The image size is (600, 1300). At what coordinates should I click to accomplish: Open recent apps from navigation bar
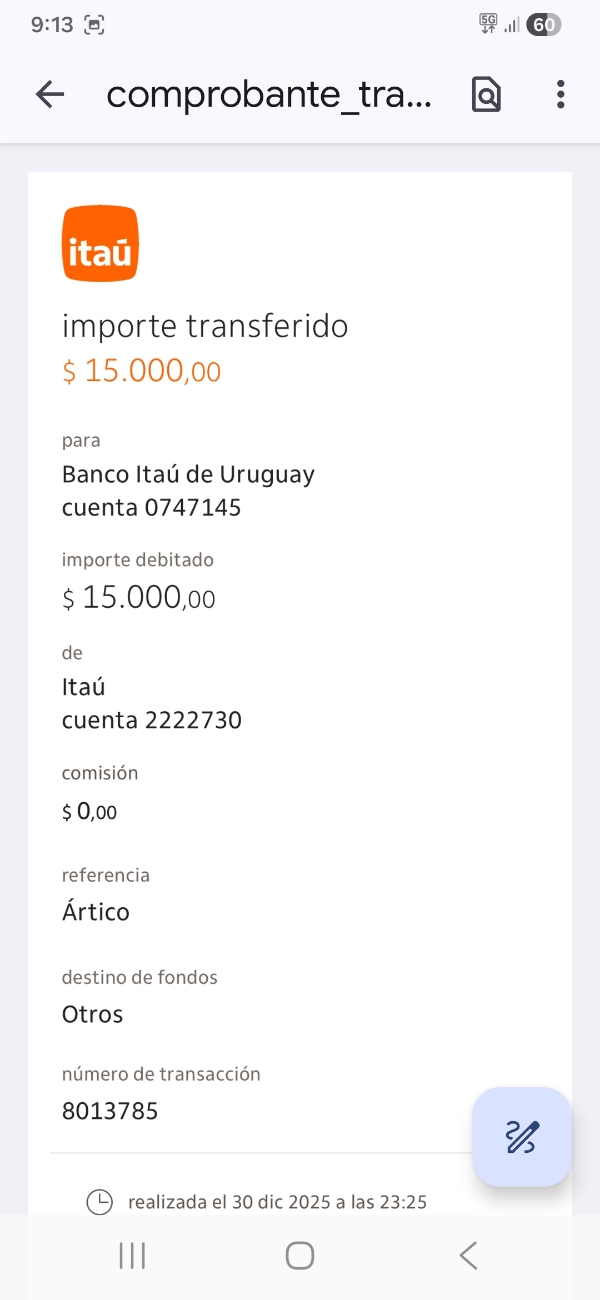tap(132, 1255)
